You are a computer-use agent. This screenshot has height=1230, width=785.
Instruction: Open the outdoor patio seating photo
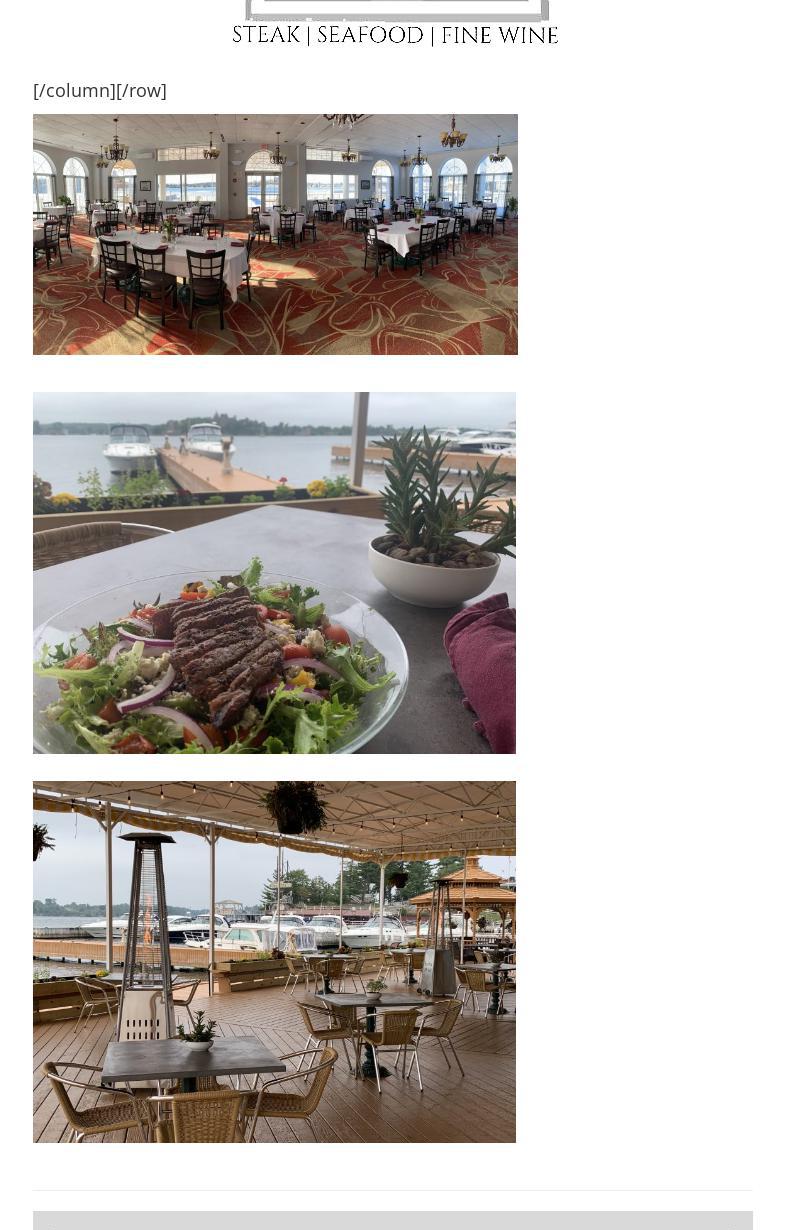(x=274, y=961)
